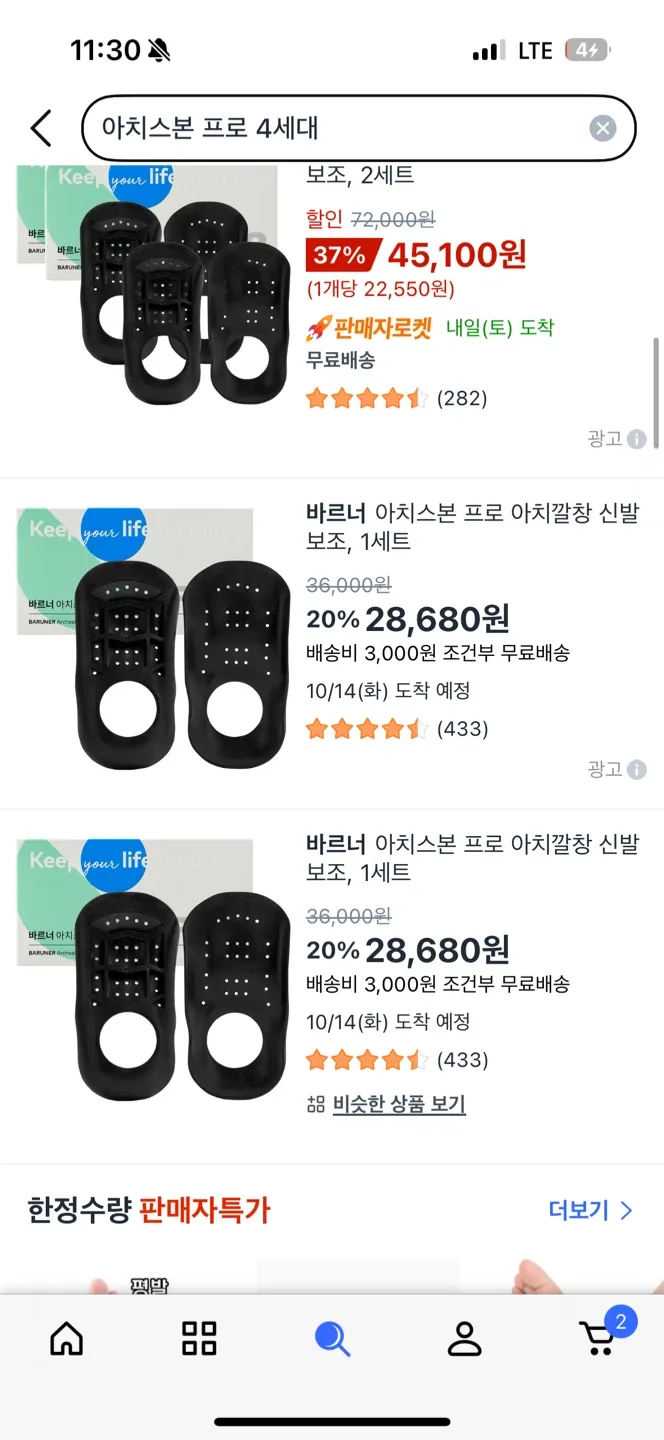Go to the Home tab
The width and height of the screenshot is (664, 1440).
click(x=67, y=1338)
